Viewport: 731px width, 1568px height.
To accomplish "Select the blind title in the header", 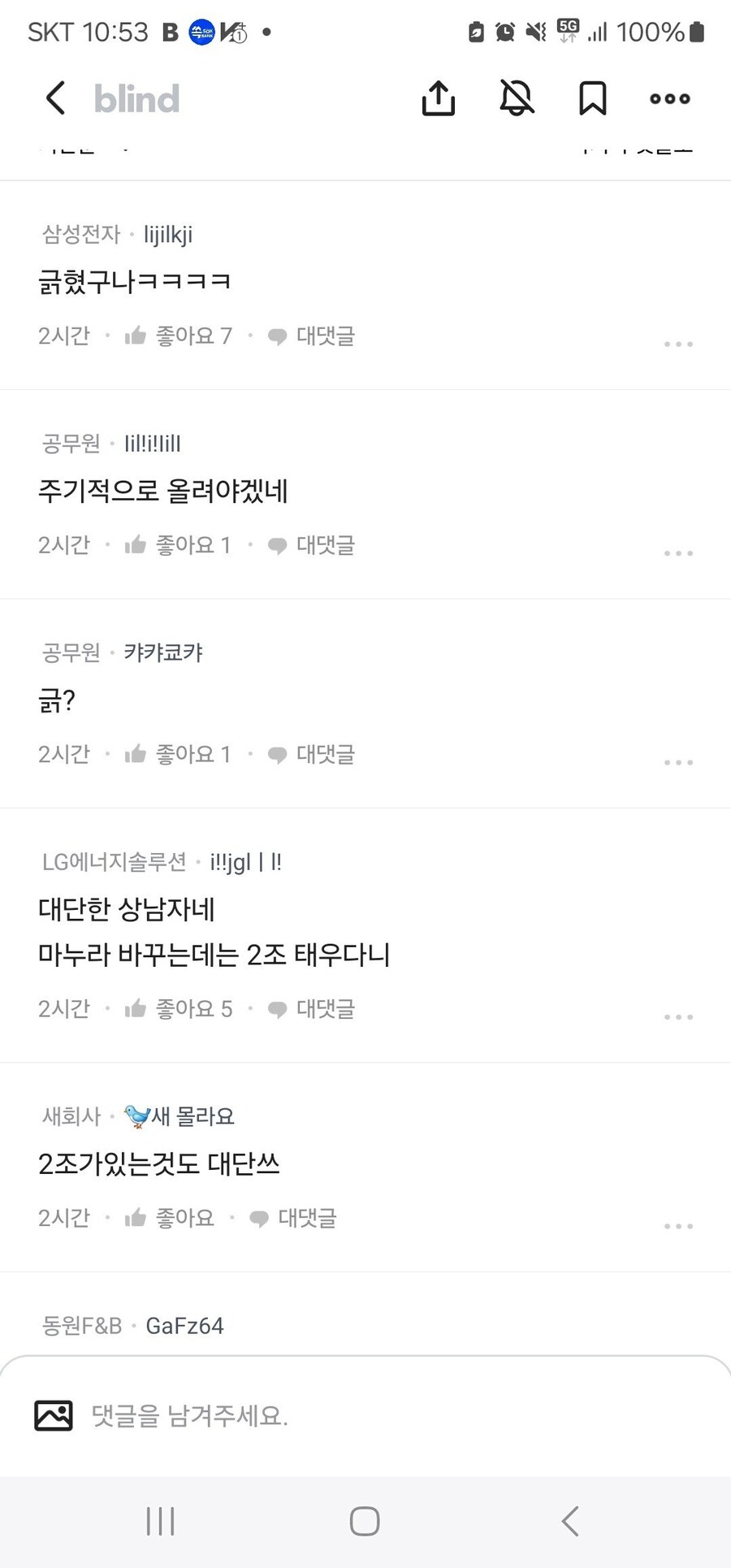I will tap(136, 97).
